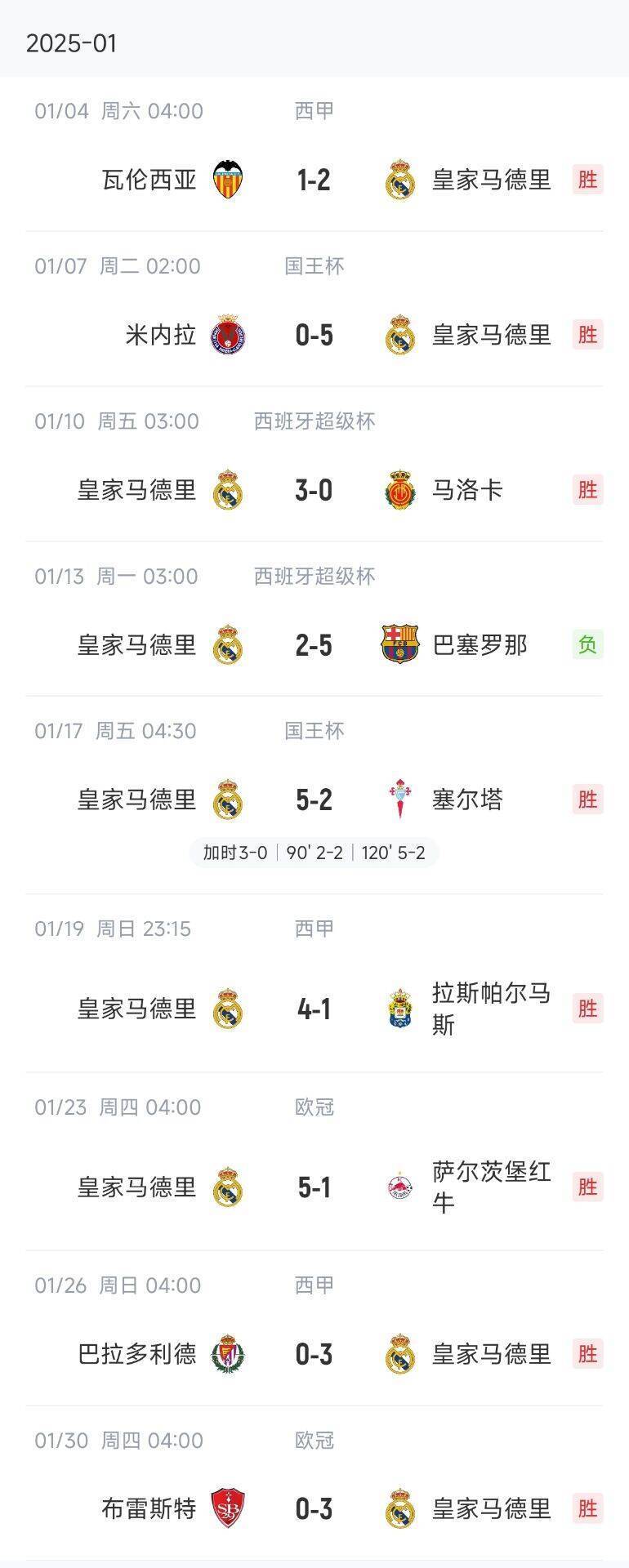This screenshot has width=629, height=1568.
Task: Select the 塞尔塔 Celta club logo
Action: (x=399, y=800)
